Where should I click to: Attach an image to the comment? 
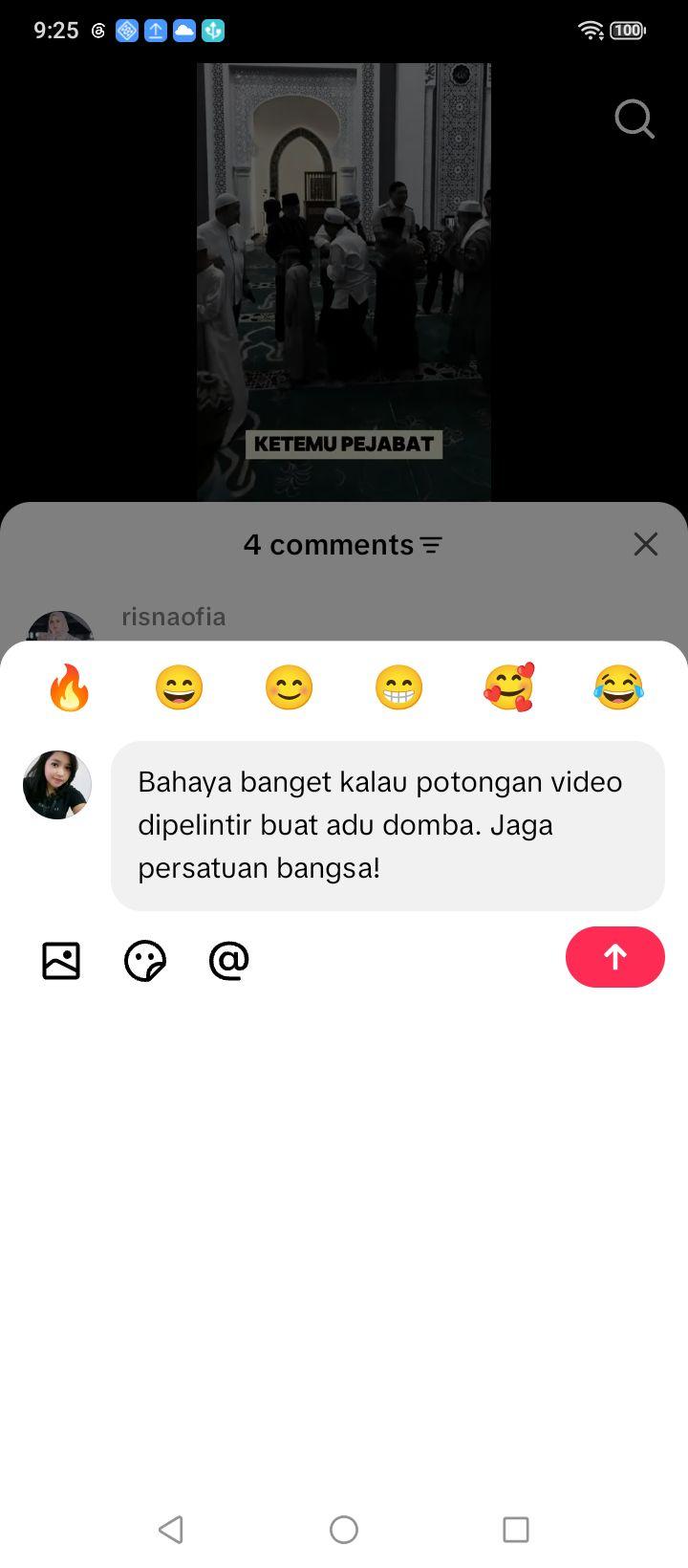(61, 960)
